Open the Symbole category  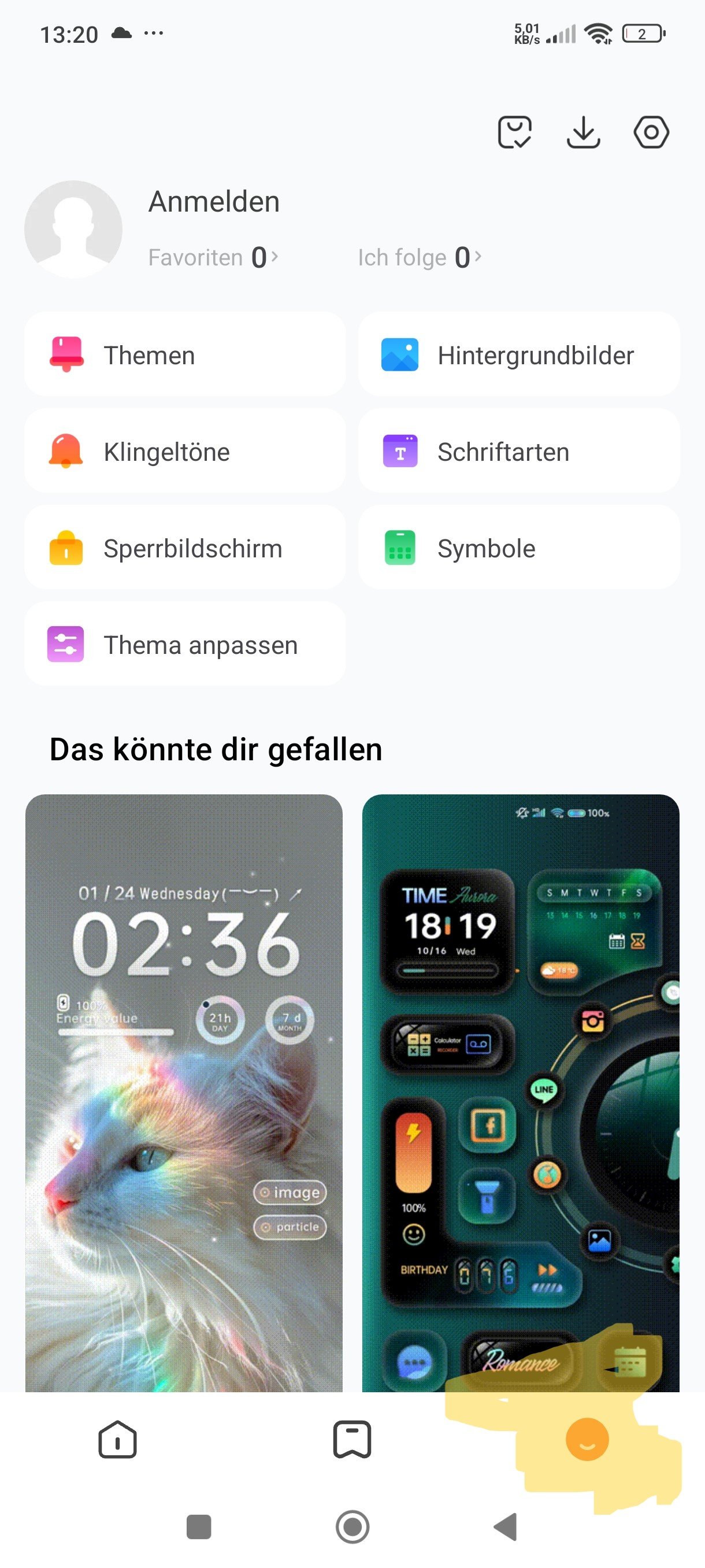(519, 548)
